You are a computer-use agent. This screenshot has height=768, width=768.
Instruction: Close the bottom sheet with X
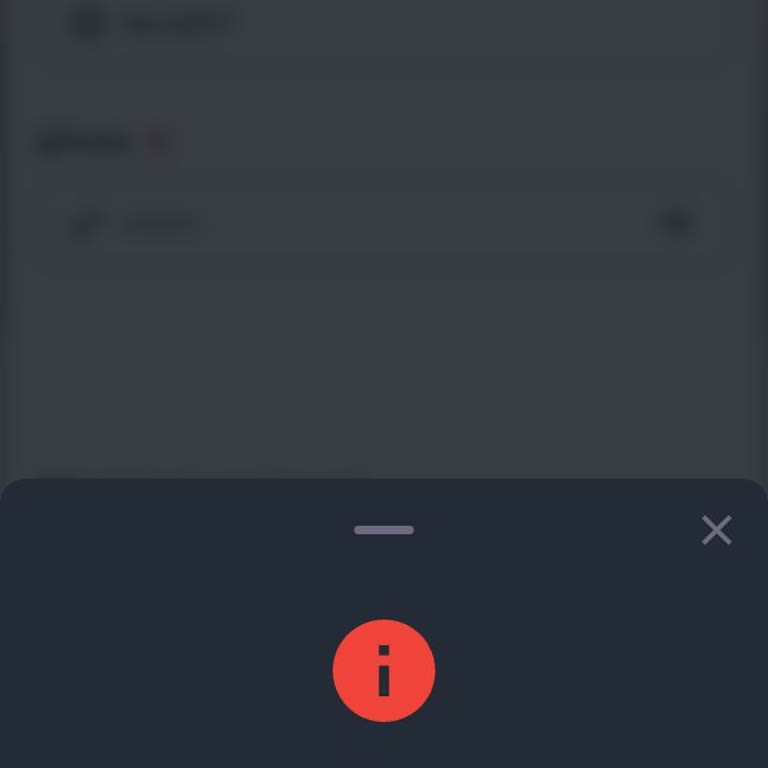point(716,530)
